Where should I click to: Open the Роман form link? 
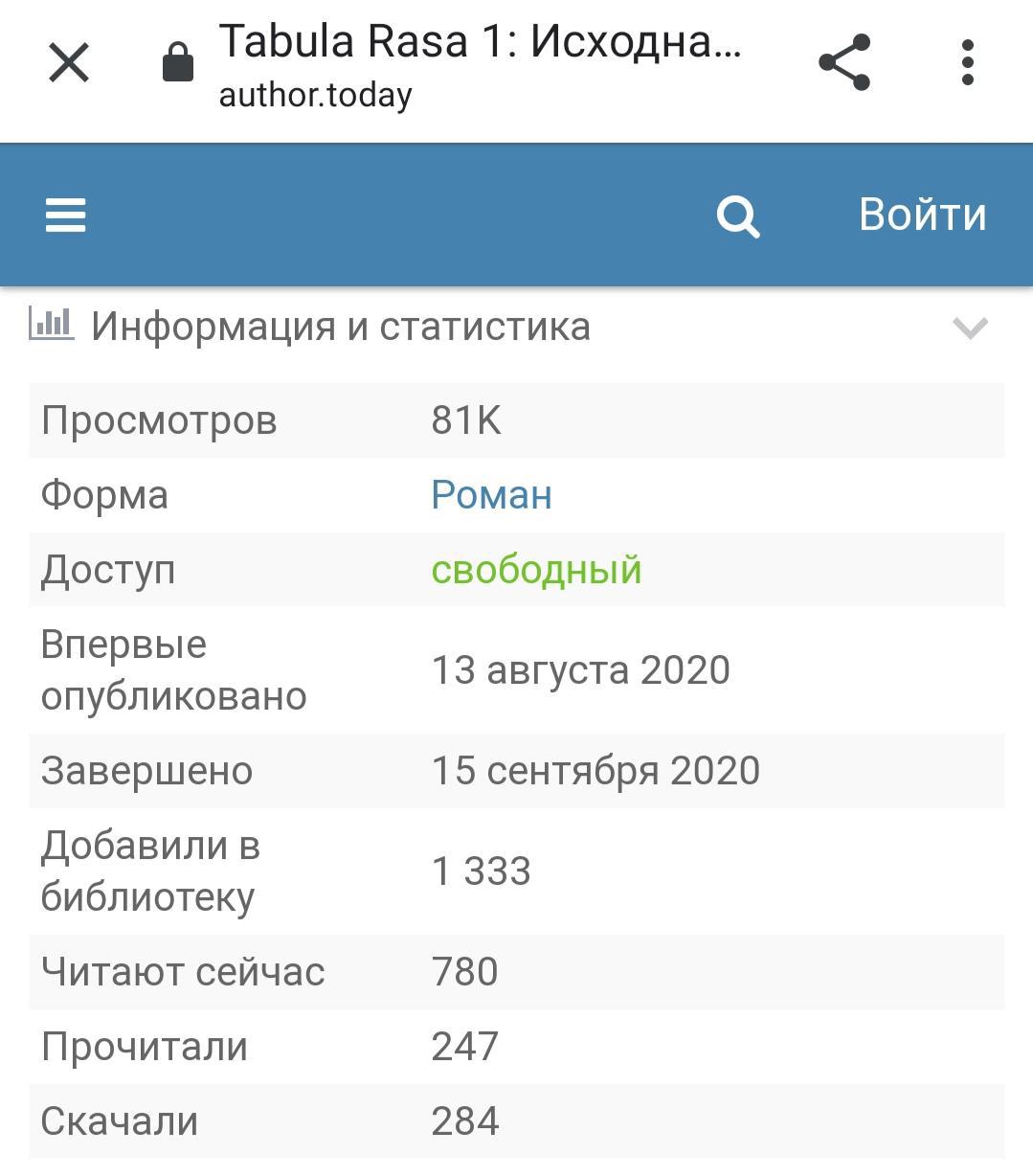pos(491,495)
